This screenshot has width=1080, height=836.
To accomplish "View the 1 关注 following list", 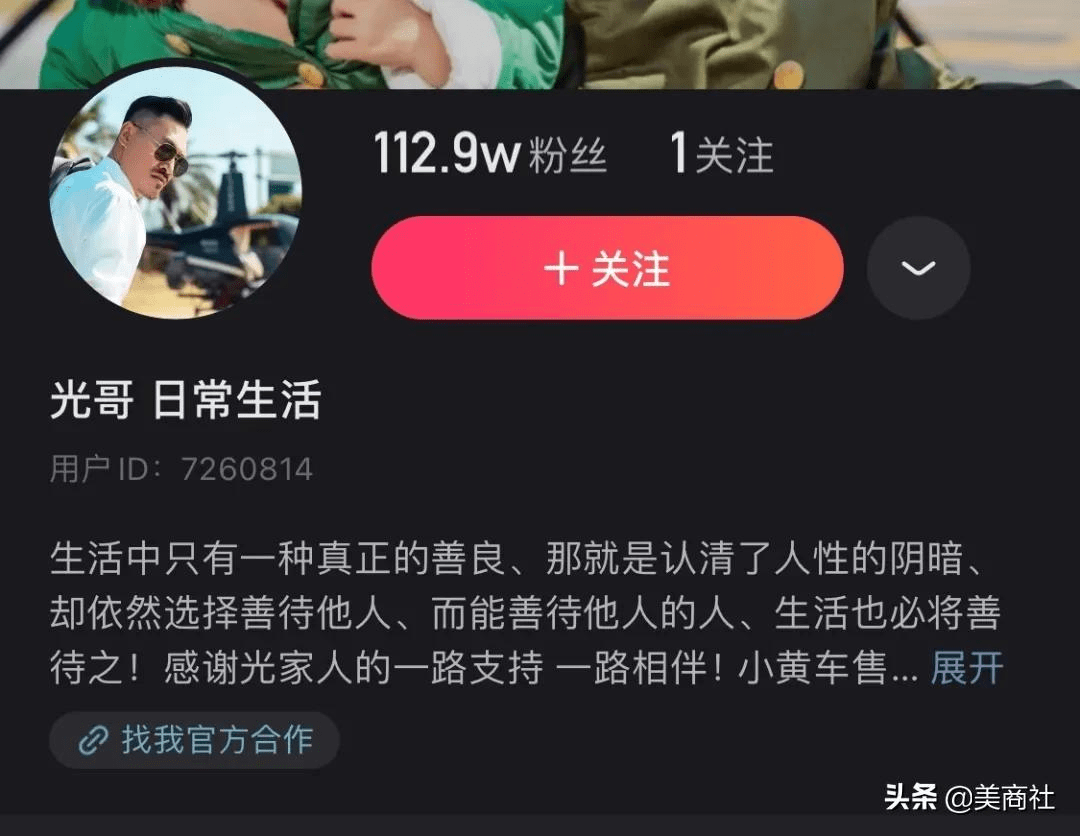I will (722, 156).
